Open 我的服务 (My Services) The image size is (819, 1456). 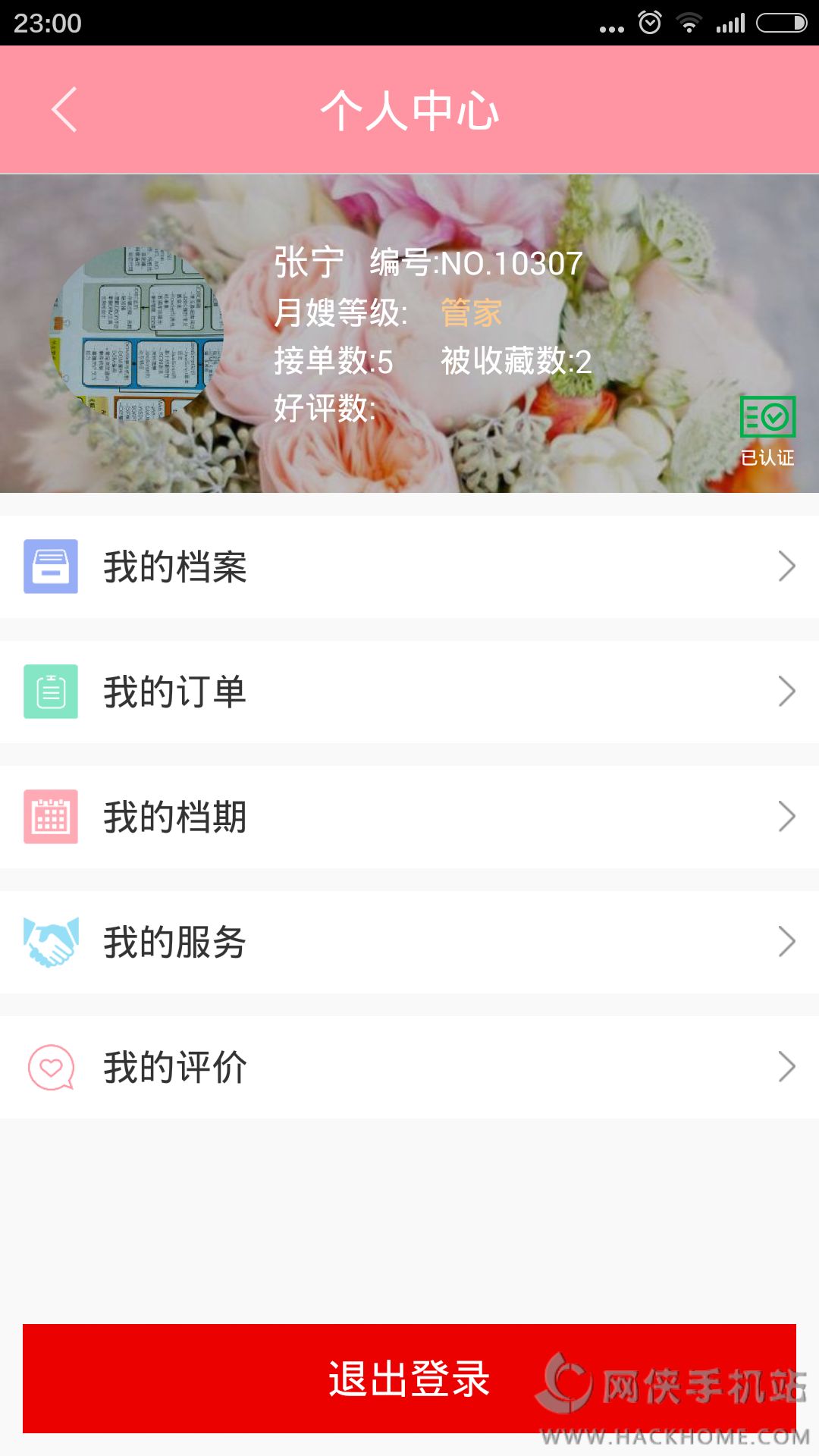(409, 942)
